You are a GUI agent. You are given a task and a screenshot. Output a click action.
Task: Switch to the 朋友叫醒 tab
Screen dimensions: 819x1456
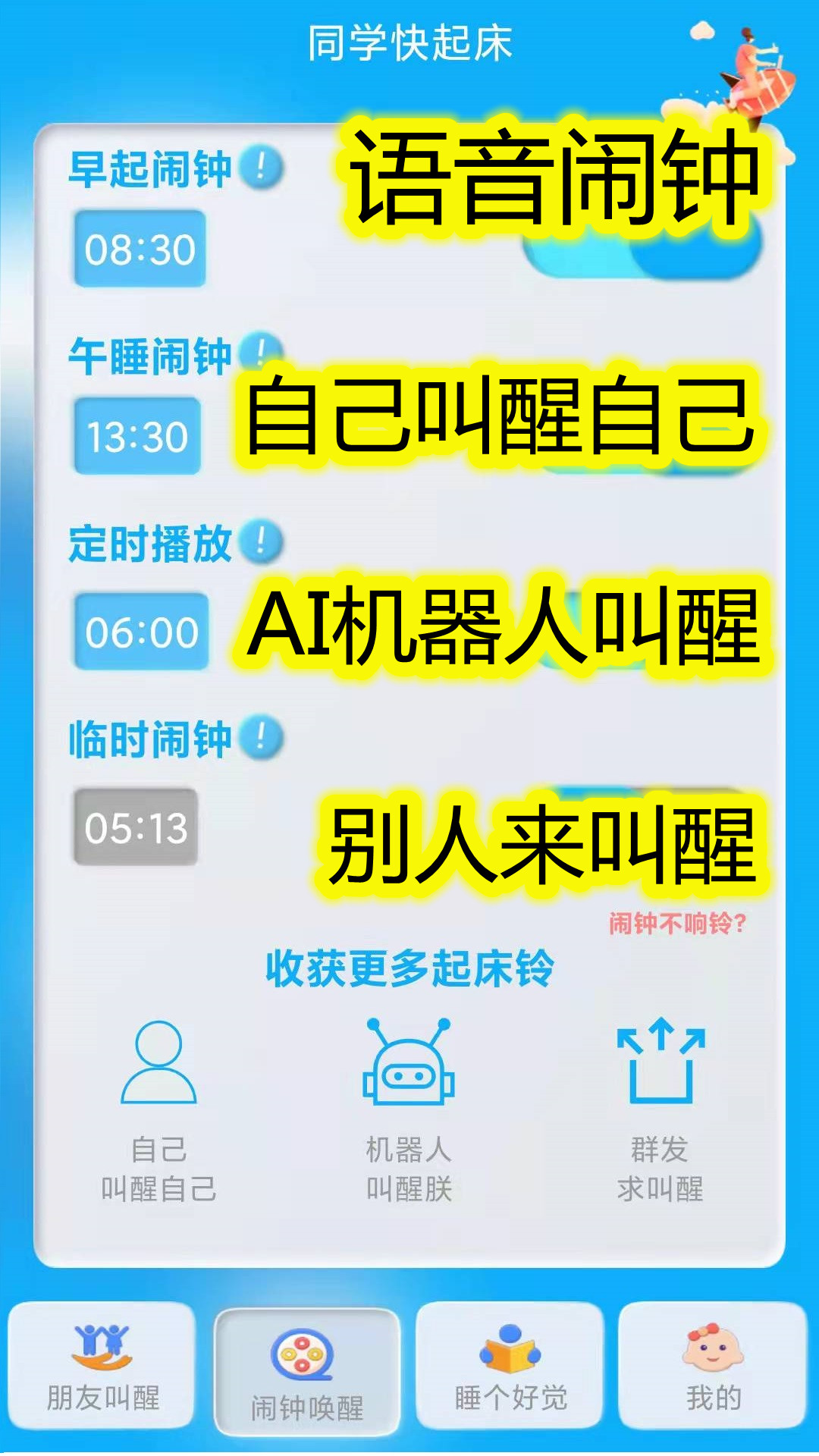[x=102, y=1366]
